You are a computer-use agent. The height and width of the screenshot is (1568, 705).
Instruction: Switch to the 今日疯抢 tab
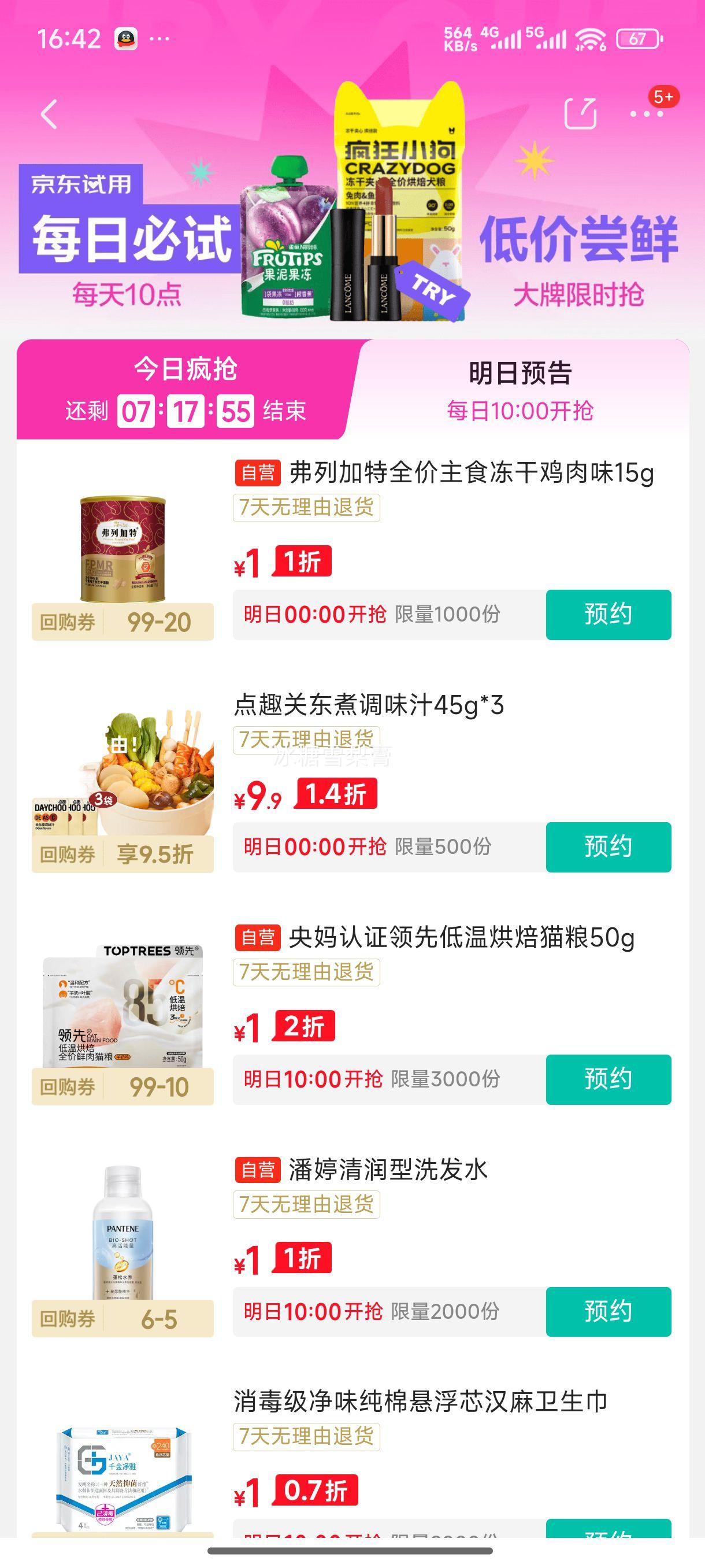185,390
